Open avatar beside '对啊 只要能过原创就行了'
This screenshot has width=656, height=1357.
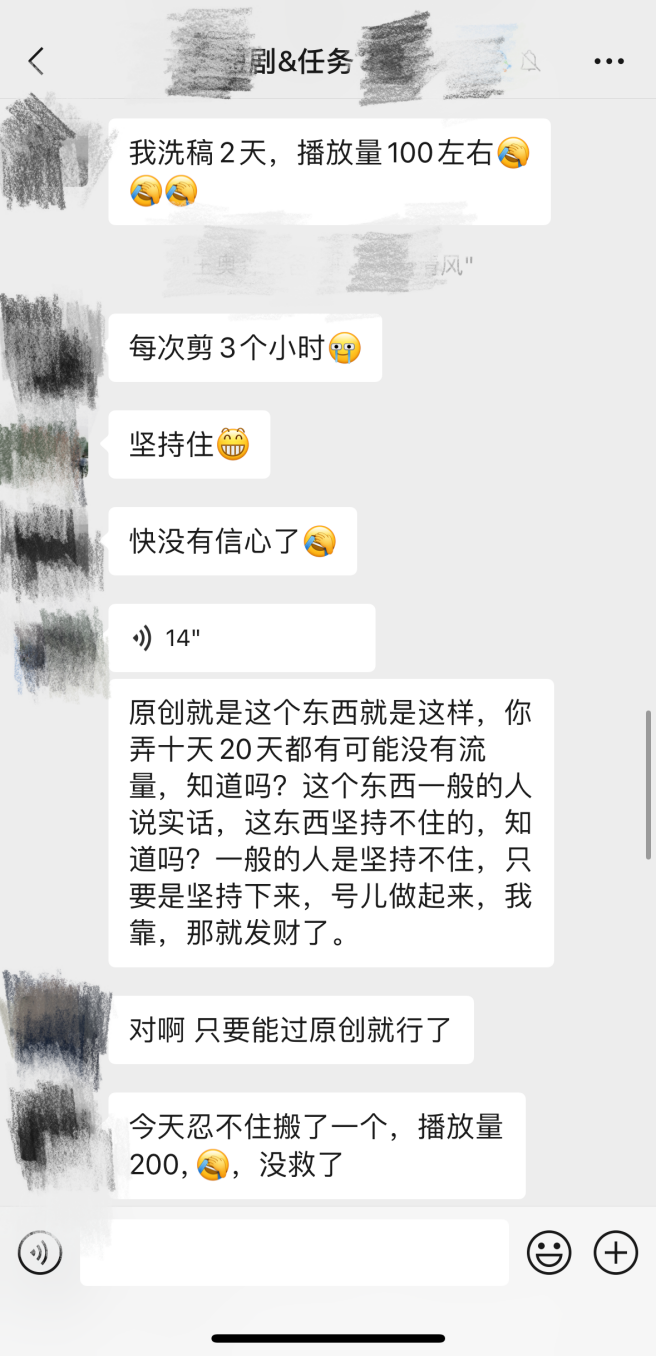pos(48,1029)
